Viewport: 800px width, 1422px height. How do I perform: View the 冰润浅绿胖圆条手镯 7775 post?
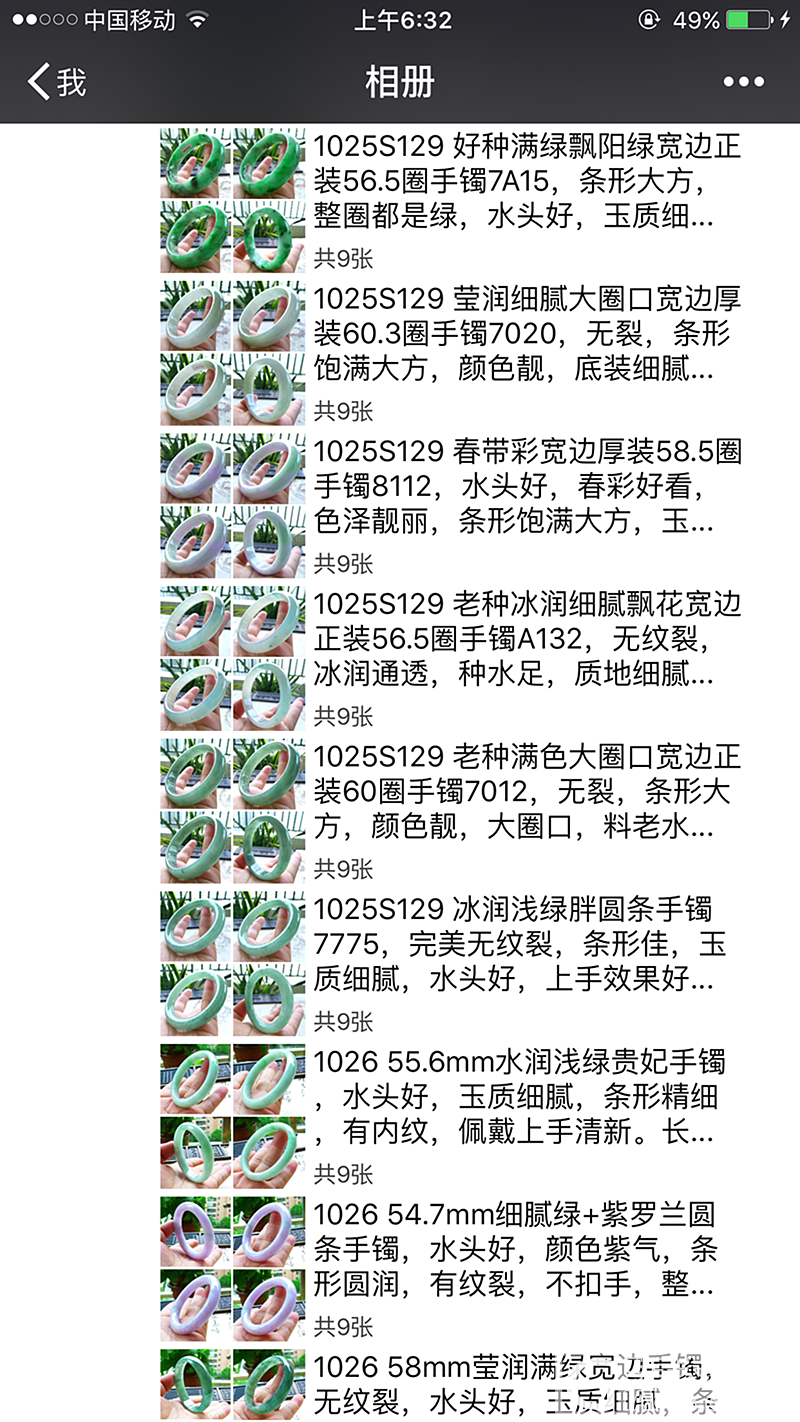[527, 944]
